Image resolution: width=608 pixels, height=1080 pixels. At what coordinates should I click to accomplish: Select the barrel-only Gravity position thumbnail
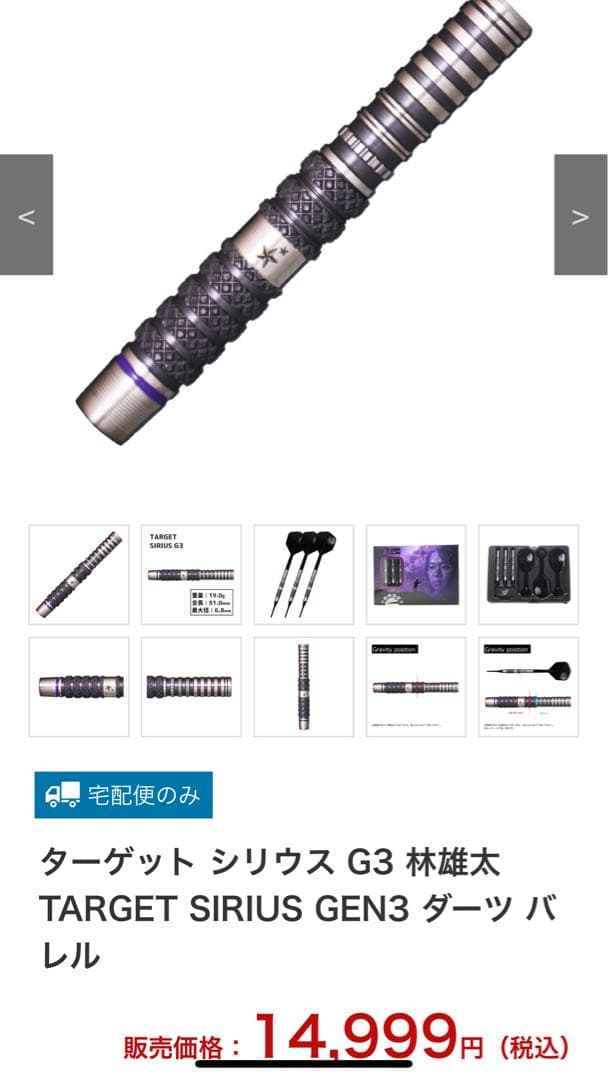click(416, 687)
